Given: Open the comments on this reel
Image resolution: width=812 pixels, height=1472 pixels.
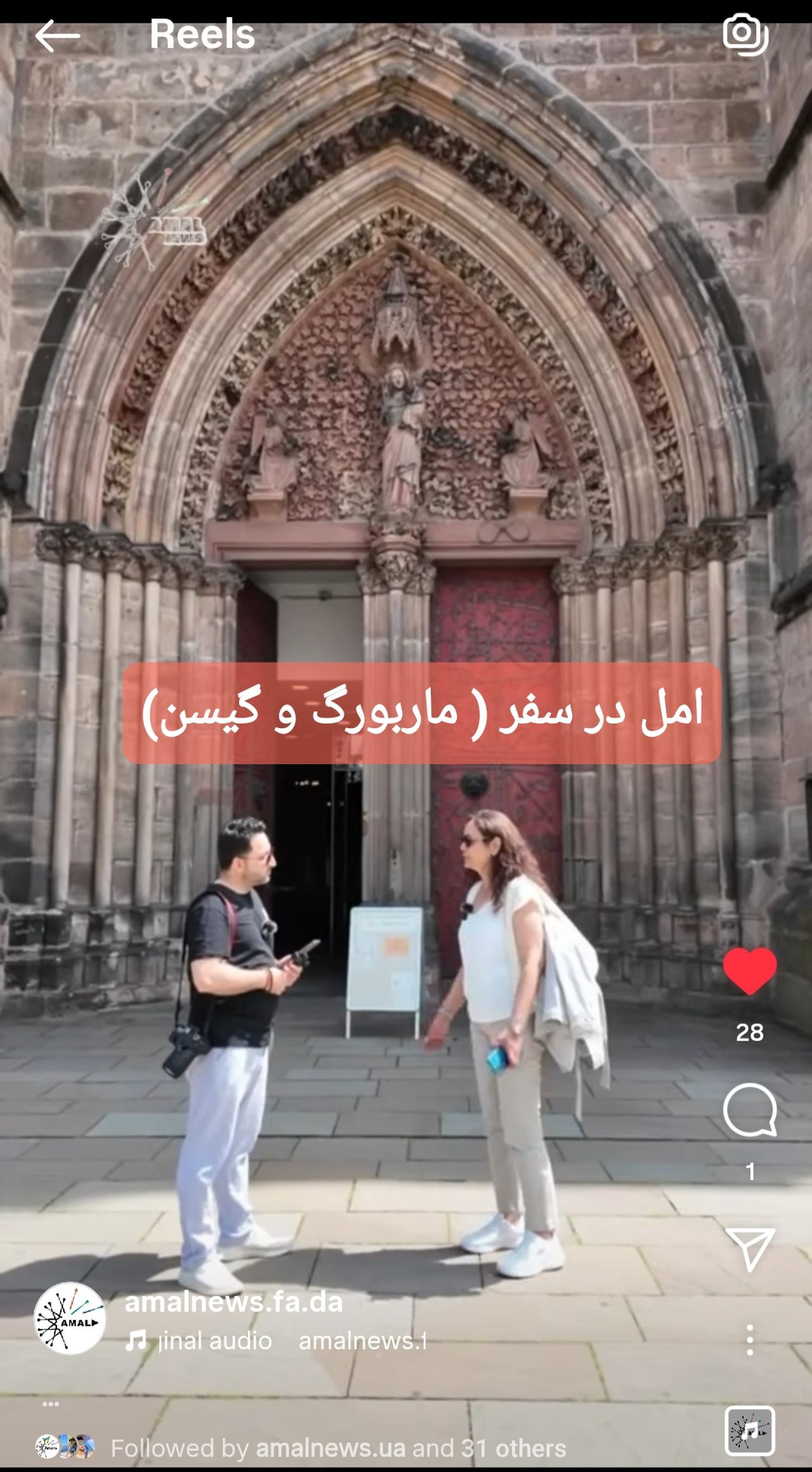Looking at the screenshot, I should 749,1110.
